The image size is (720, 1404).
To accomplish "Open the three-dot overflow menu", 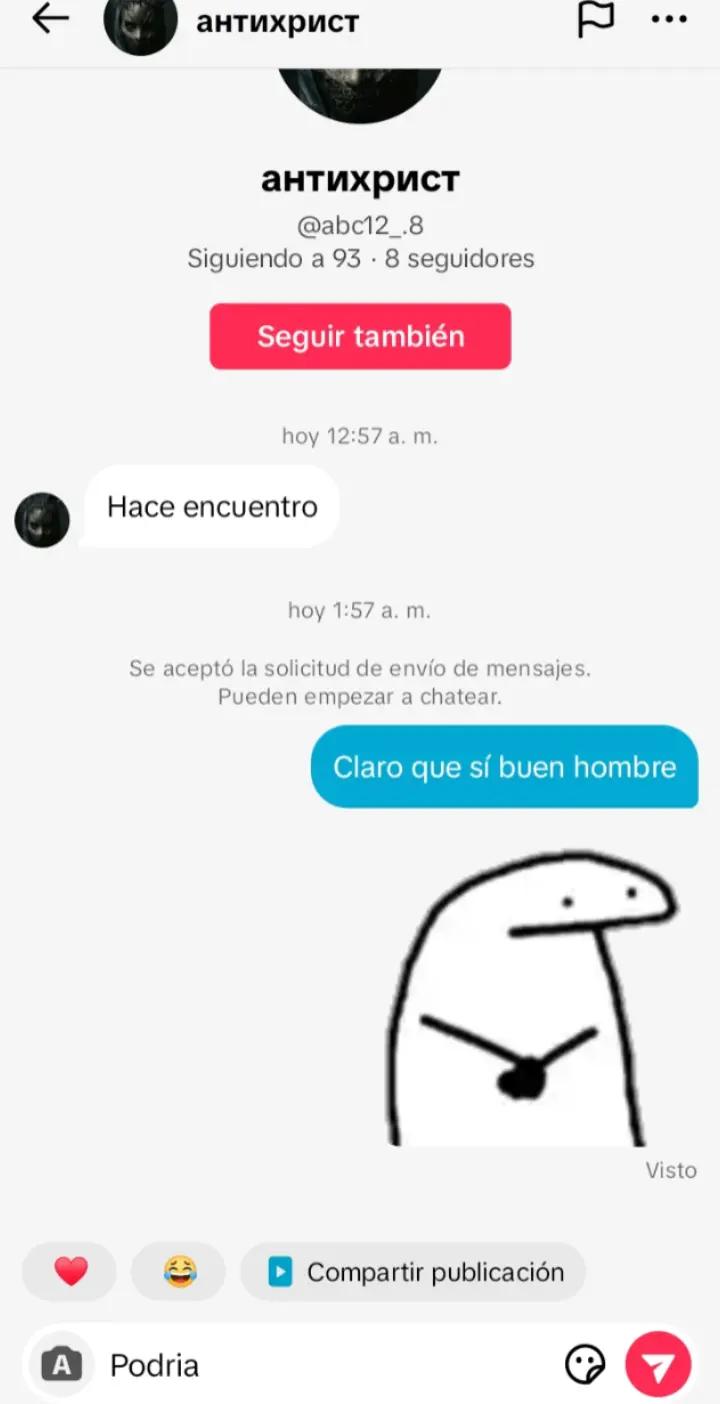I will [x=669, y=19].
